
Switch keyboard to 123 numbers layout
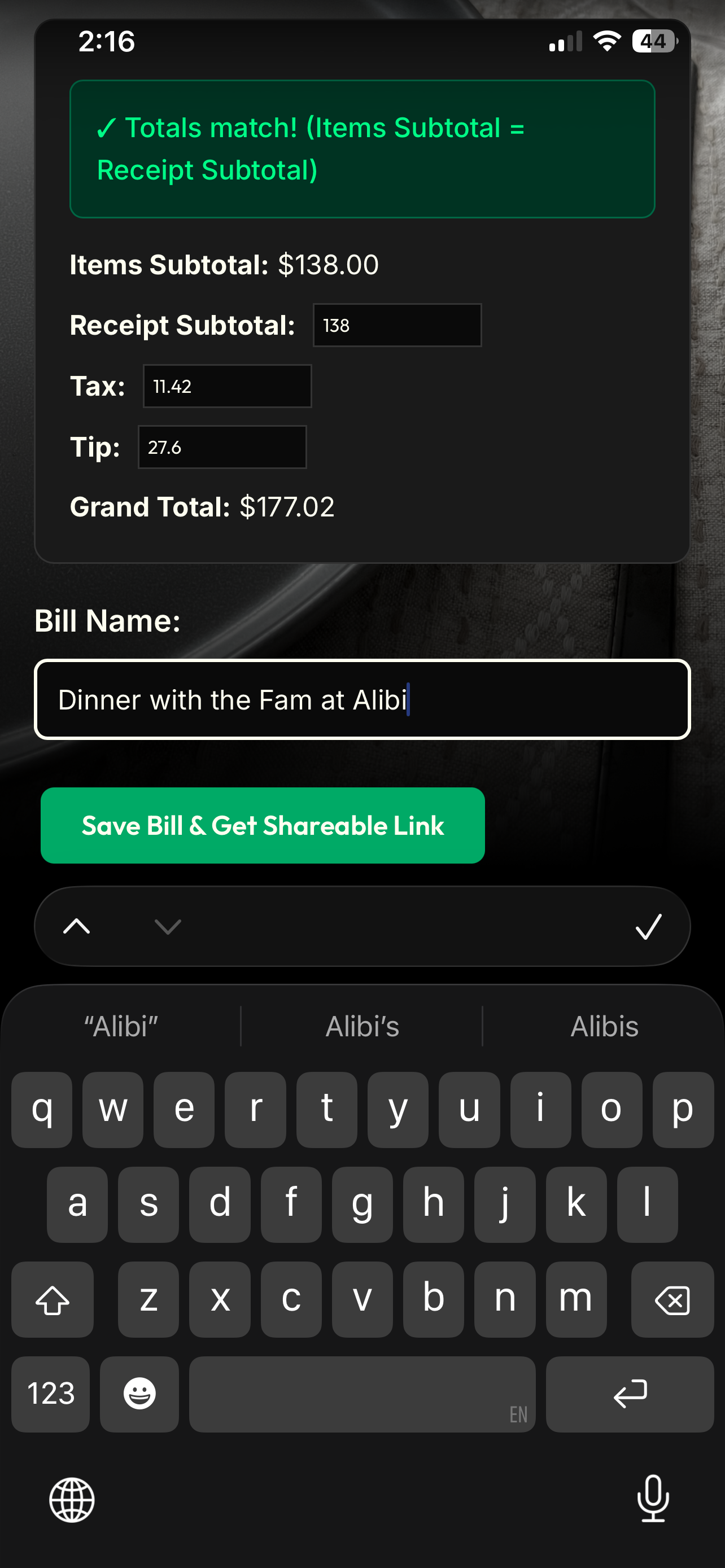[50, 1393]
